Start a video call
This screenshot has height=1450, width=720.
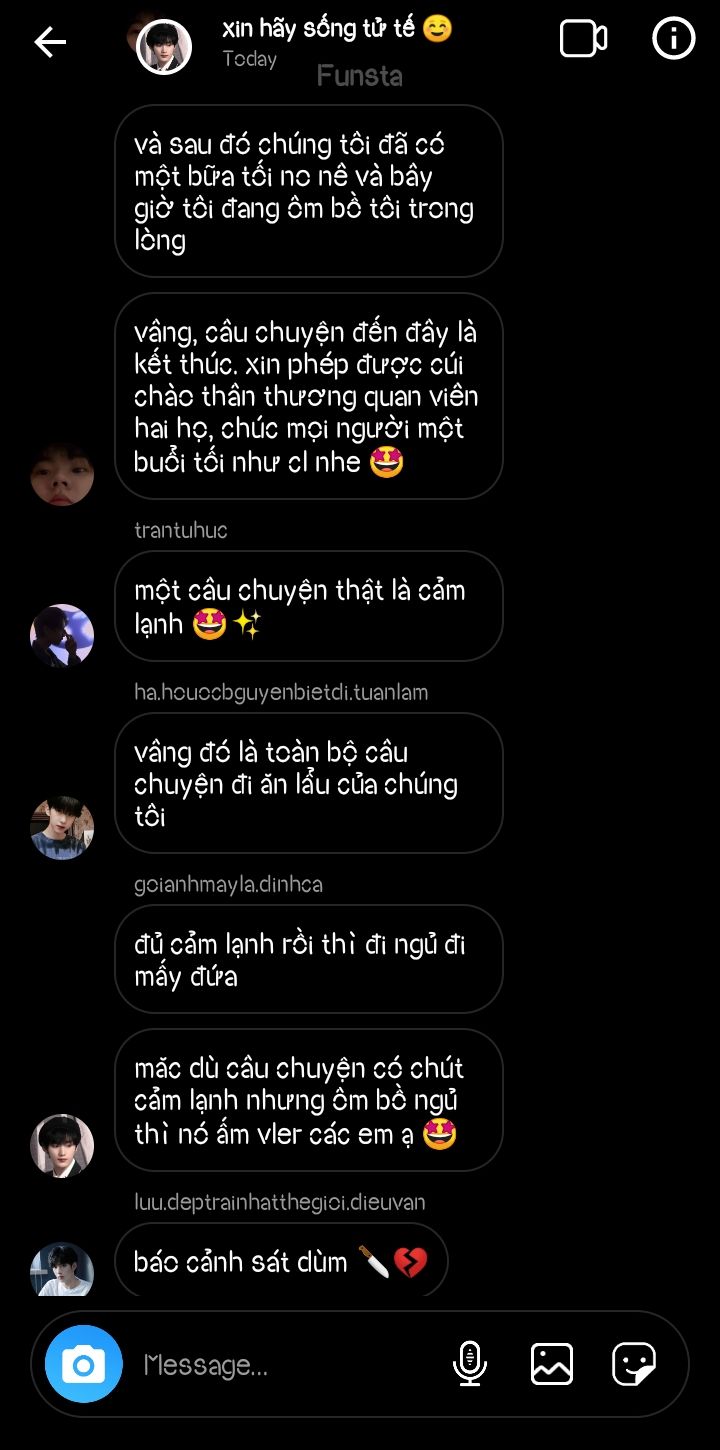click(x=584, y=40)
